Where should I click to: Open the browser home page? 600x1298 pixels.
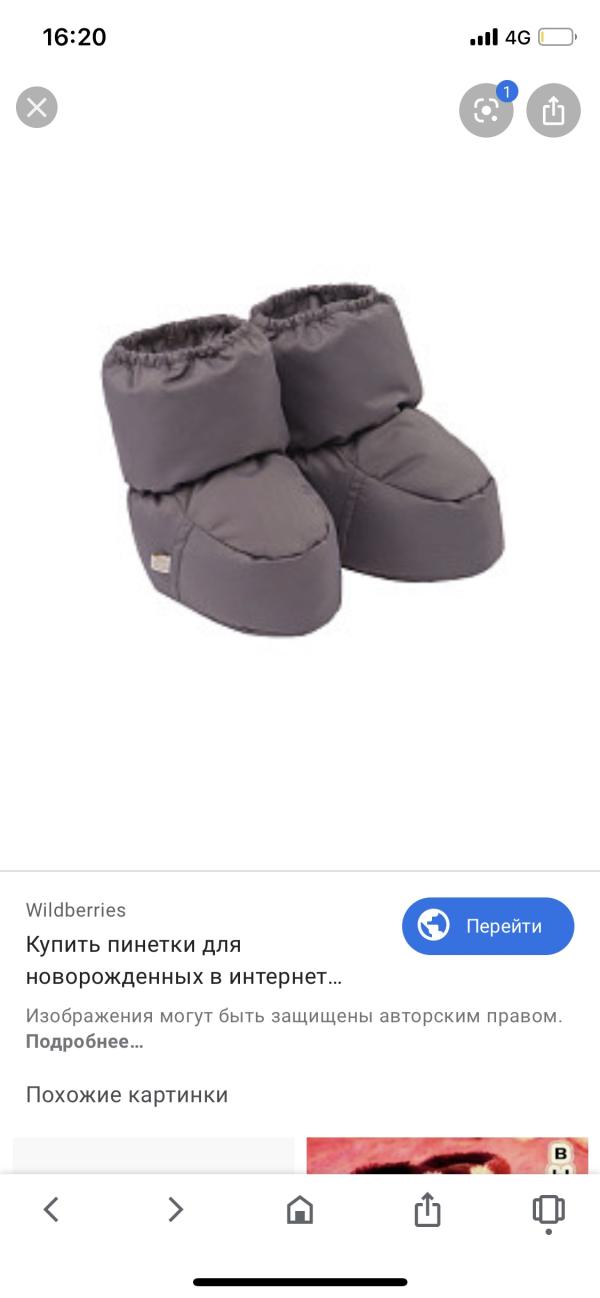point(299,1210)
